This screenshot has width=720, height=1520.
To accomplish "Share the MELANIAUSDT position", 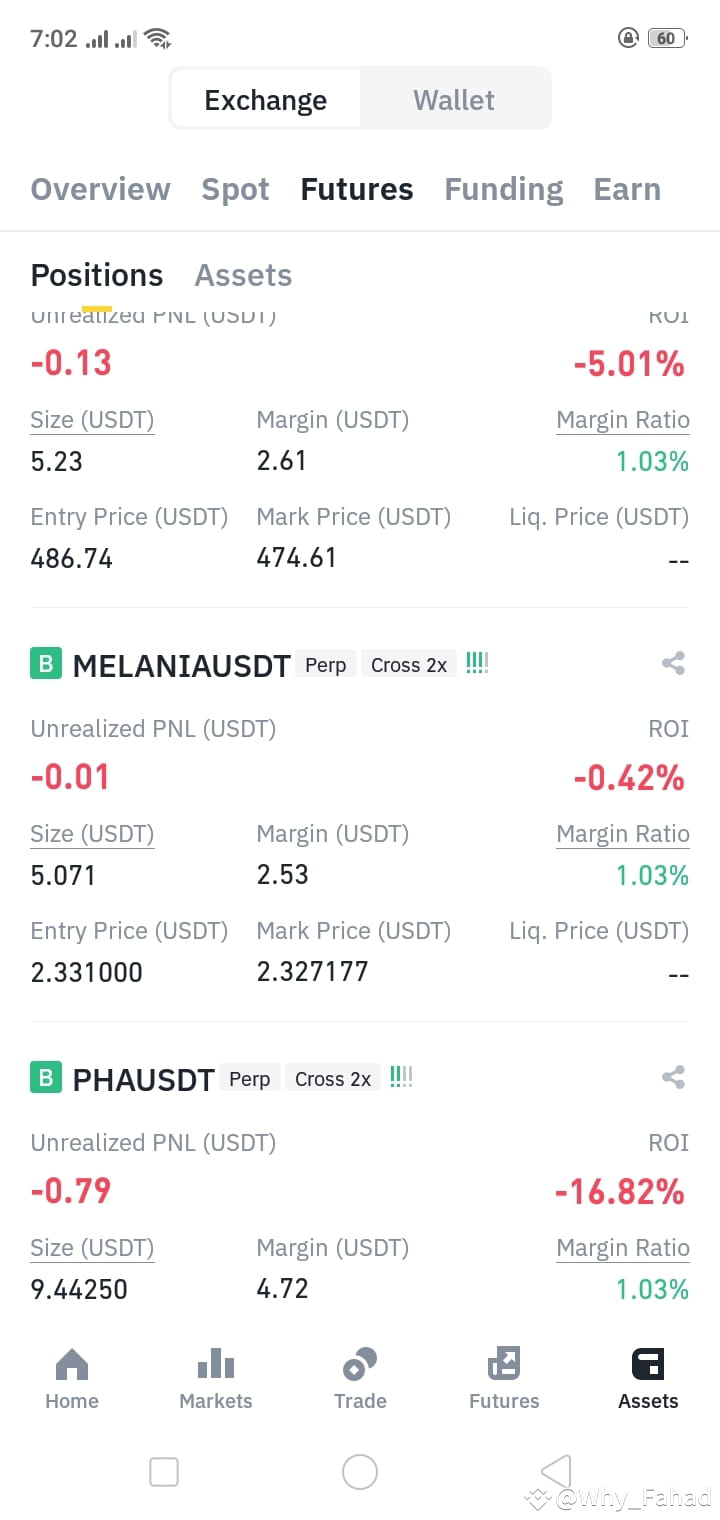I will click(673, 662).
